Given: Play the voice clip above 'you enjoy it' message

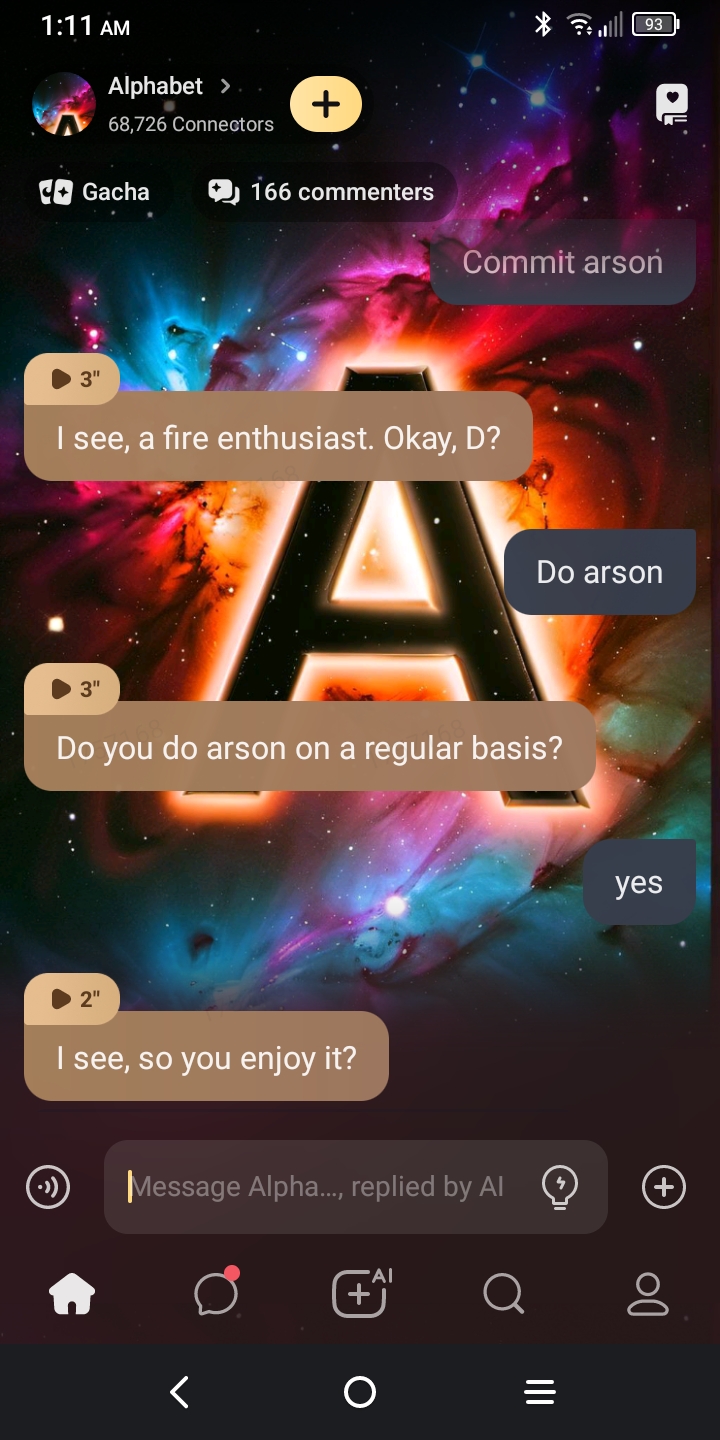Looking at the screenshot, I should pyautogui.click(x=73, y=999).
